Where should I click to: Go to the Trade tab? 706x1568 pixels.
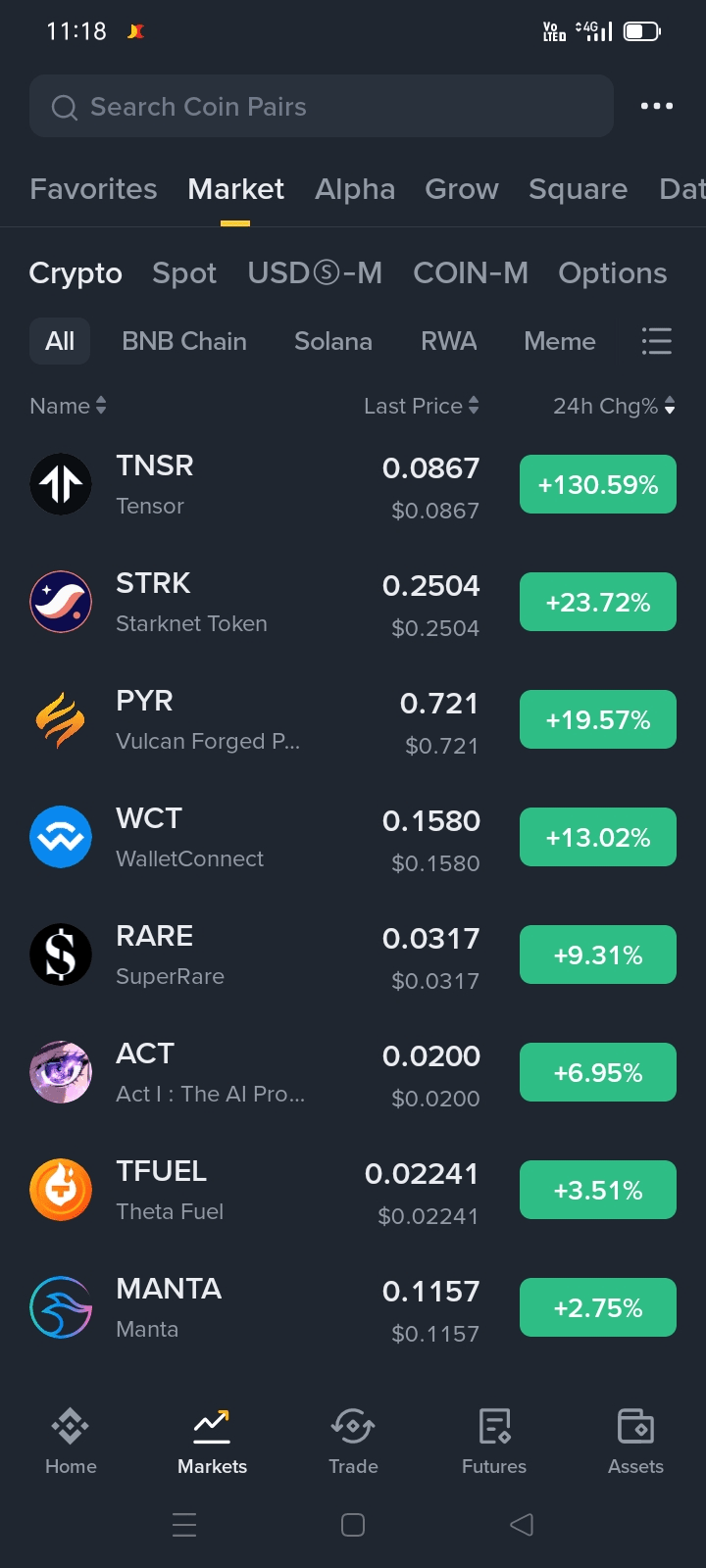tap(353, 1441)
